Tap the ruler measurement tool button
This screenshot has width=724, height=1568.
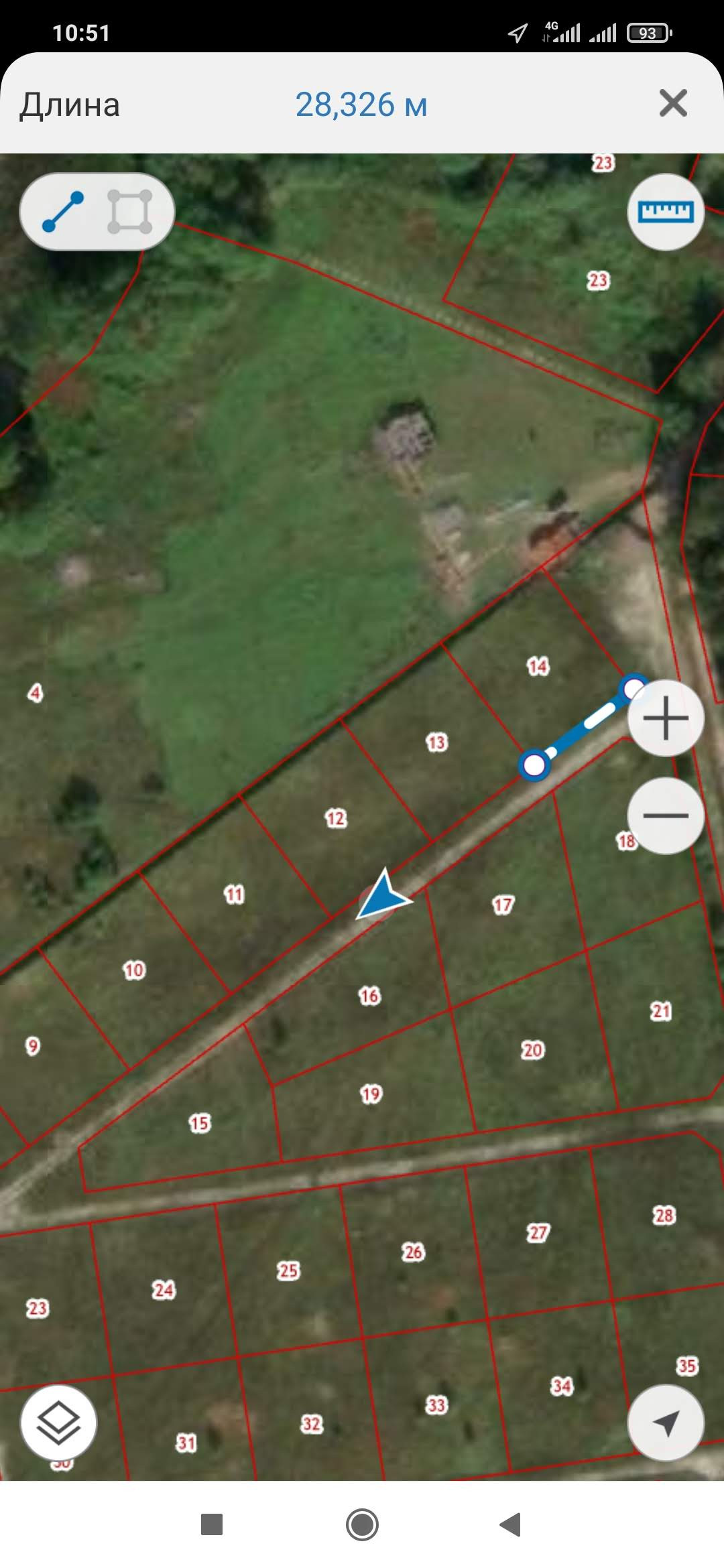tap(666, 212)
